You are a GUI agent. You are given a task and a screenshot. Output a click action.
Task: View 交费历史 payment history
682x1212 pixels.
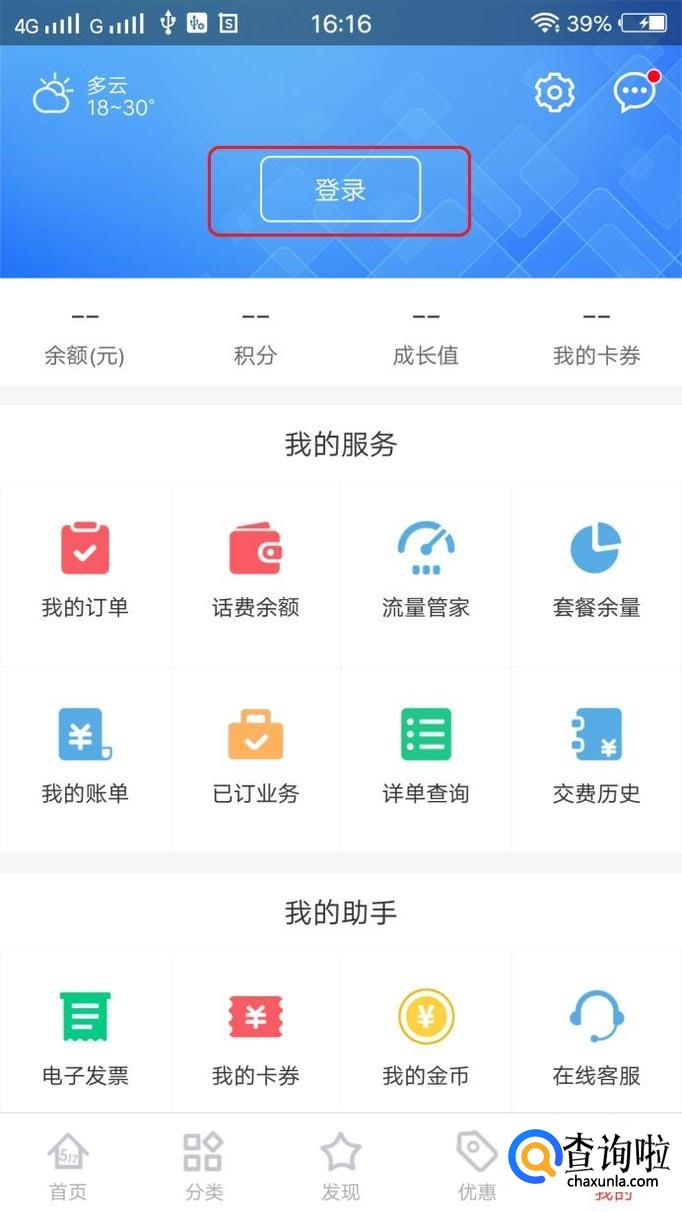click(x=596, y=756)
